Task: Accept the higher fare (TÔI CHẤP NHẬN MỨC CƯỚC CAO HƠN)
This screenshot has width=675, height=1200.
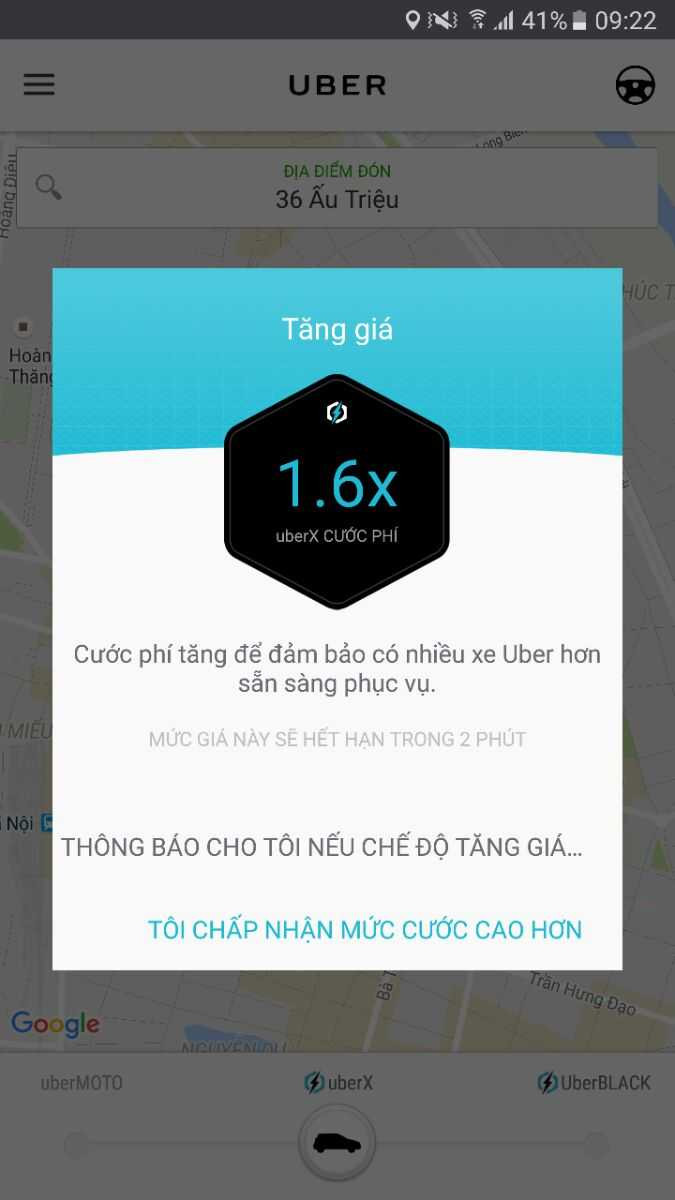Action: (x=365, y=929)
